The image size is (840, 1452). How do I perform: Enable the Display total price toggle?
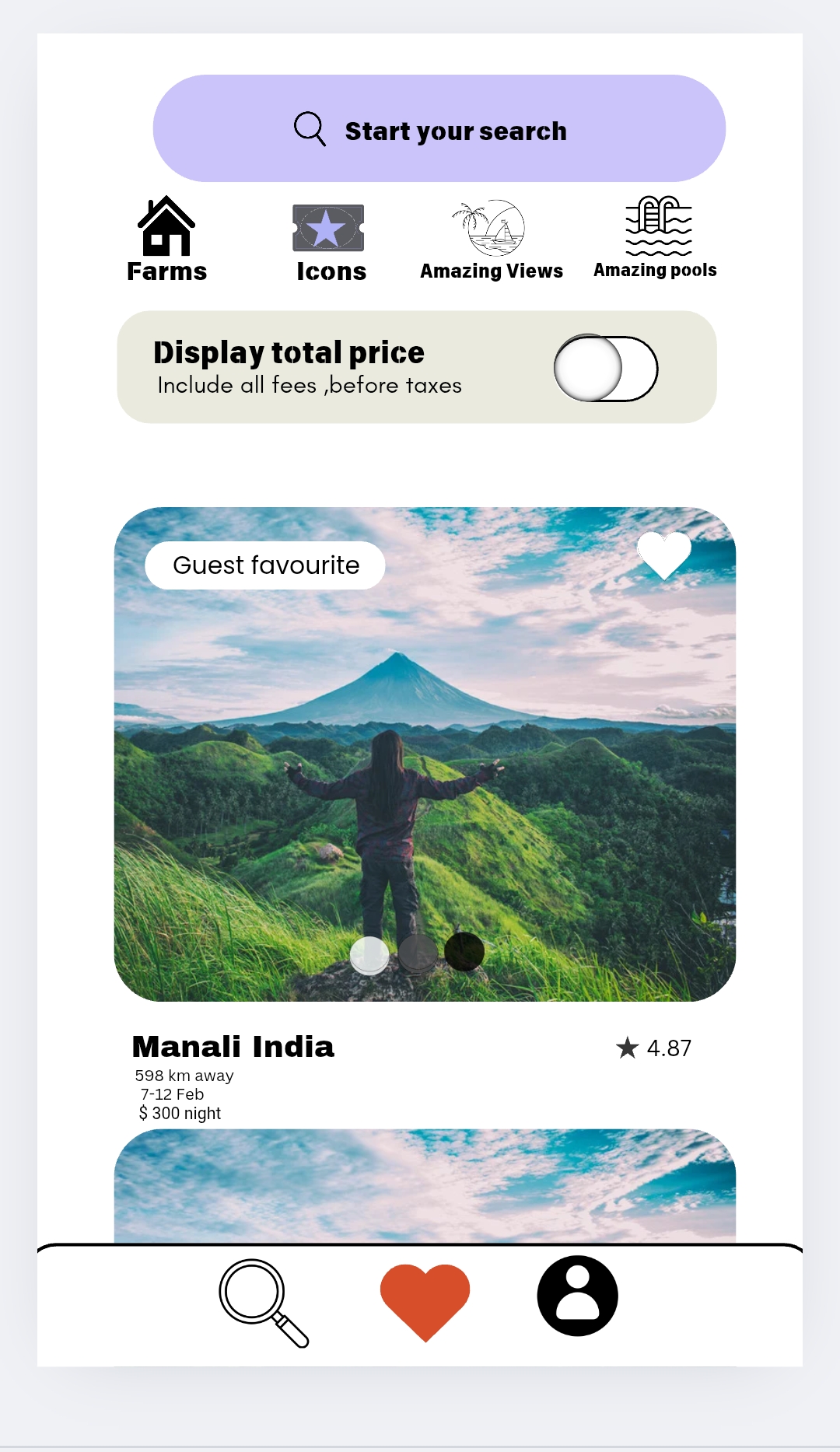click(606, 369)
